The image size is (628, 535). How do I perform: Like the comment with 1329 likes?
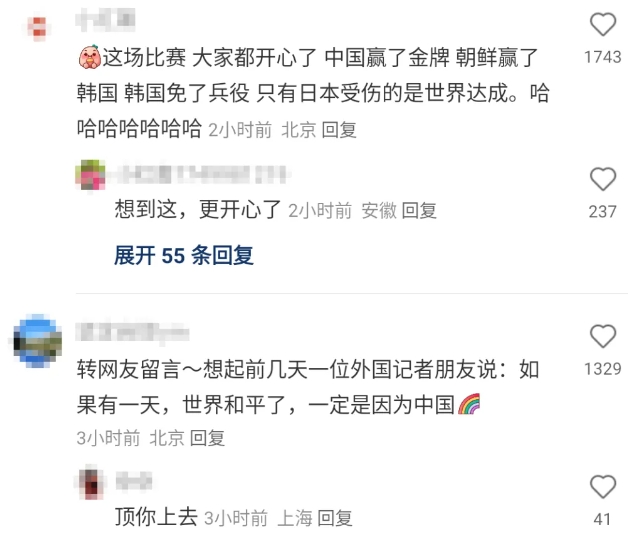point(602,336)
